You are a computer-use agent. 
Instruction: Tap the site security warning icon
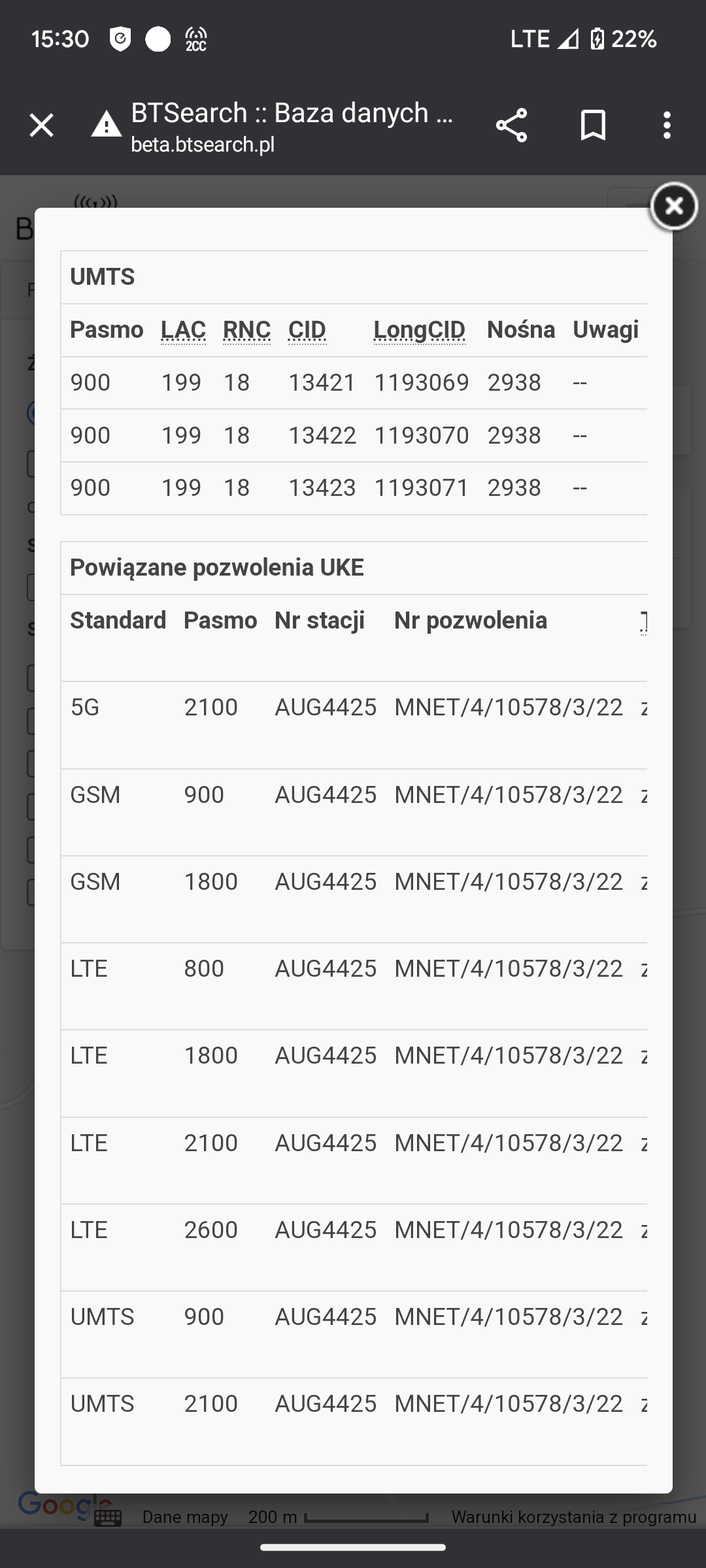pyautogui.click(x=107, y=124)
